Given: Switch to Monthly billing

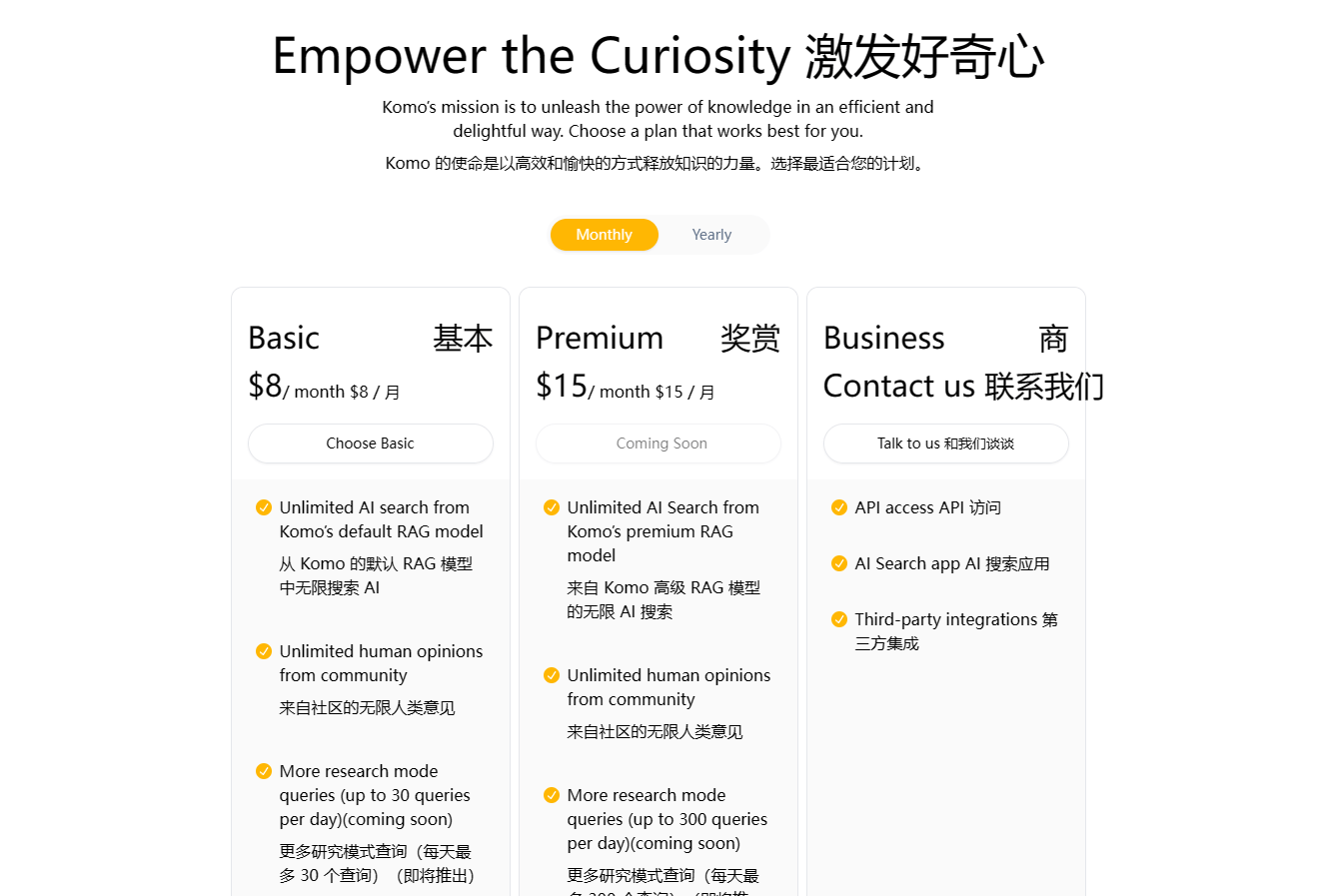Looking at the screenshot, I should click(604, 235).
